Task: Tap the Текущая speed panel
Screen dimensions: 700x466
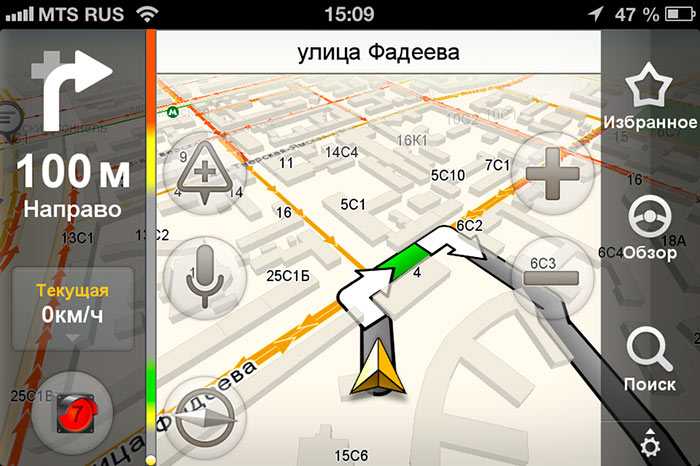Action: click(72, 308)
